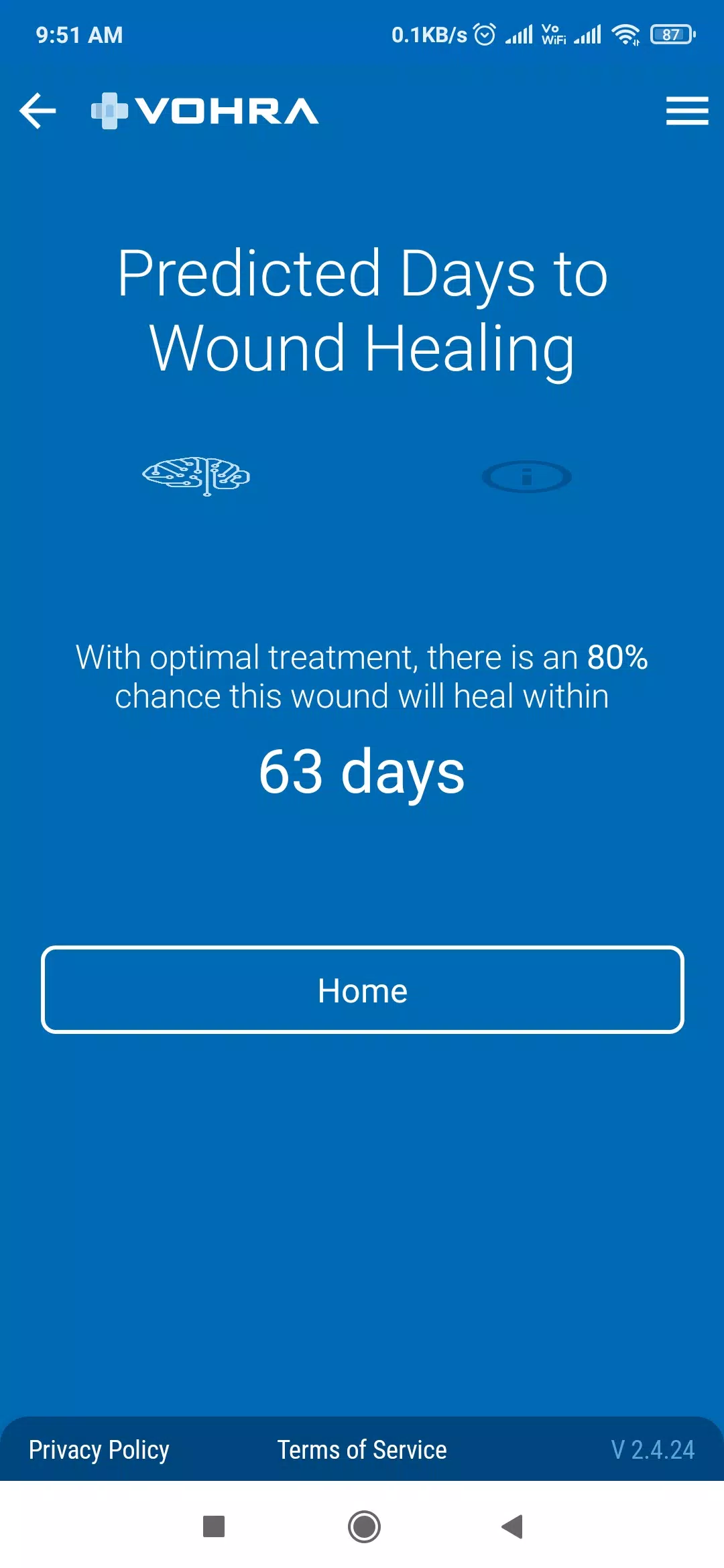Screen dimensions: 724x1568
Task: Tap the info icon for prediction details
Action: [527, 477]
